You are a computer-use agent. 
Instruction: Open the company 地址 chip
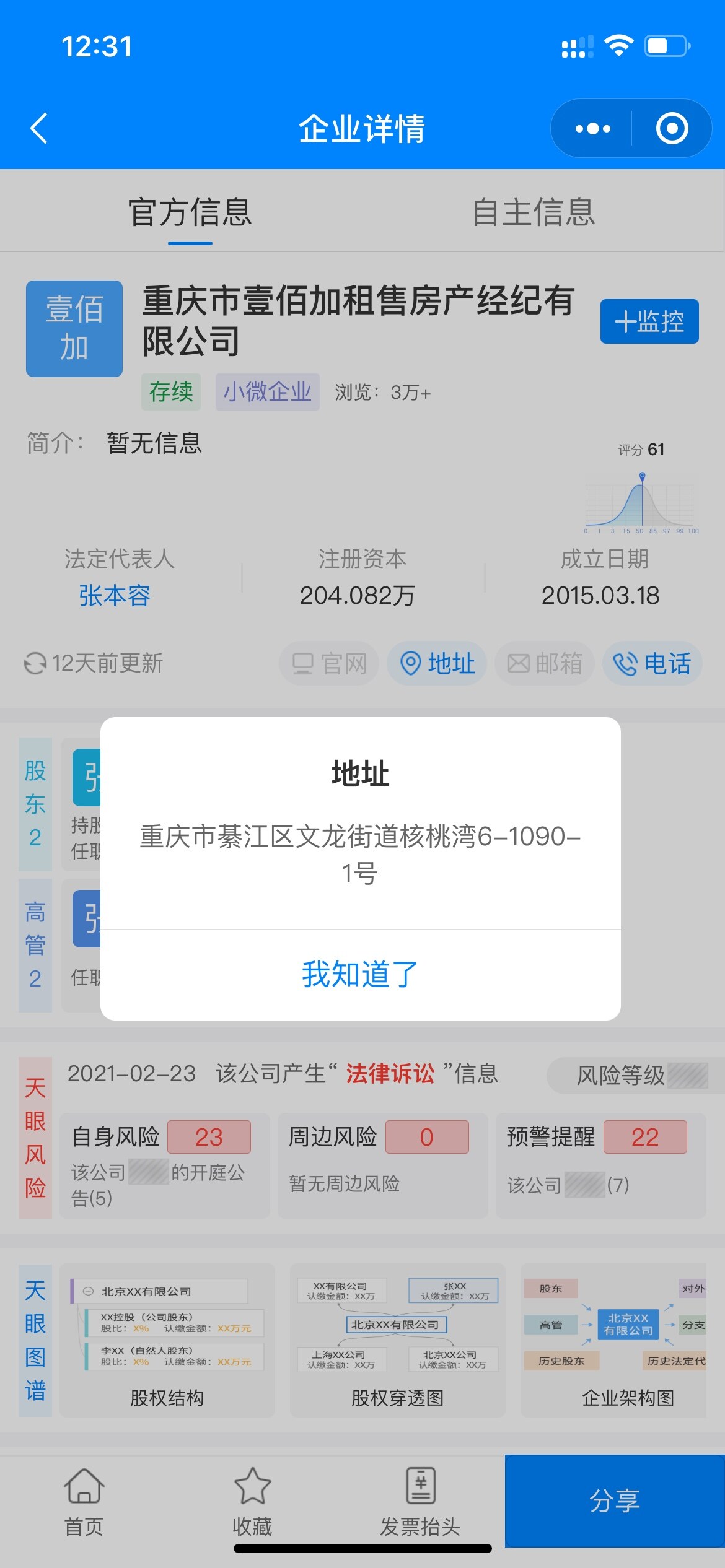(437, 663)
